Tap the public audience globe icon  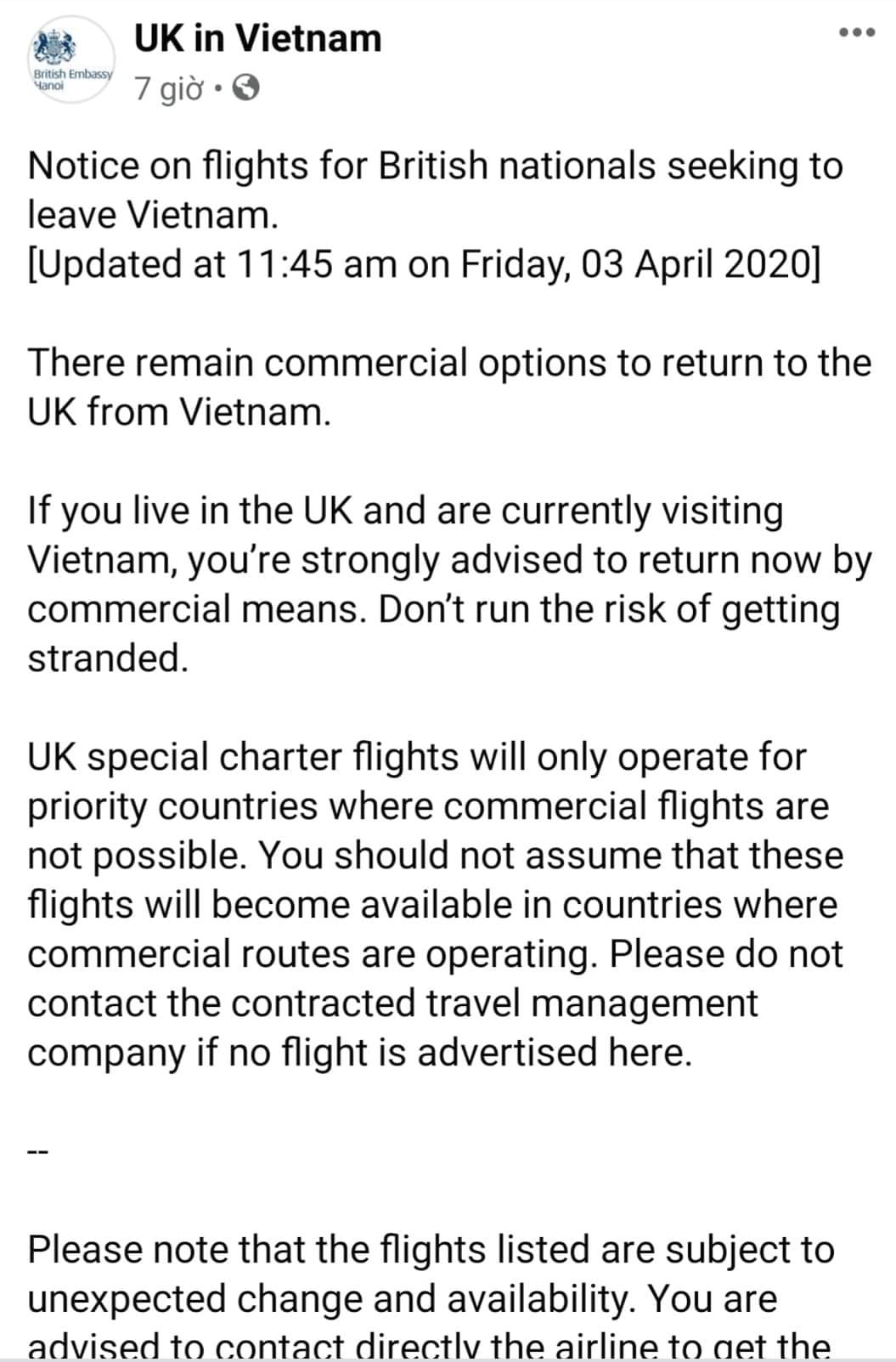pos(245,88)
